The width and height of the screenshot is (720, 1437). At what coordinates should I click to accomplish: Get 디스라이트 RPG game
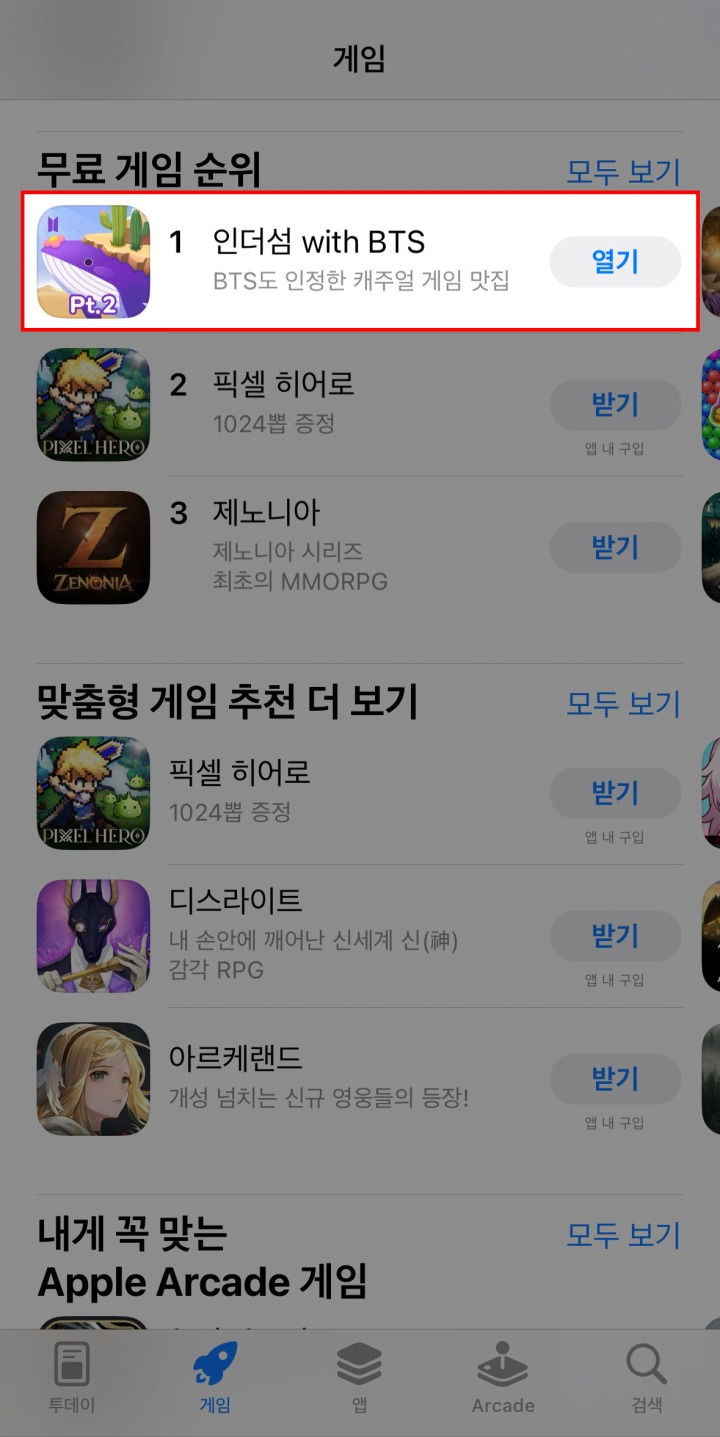(x=615, y=936)
